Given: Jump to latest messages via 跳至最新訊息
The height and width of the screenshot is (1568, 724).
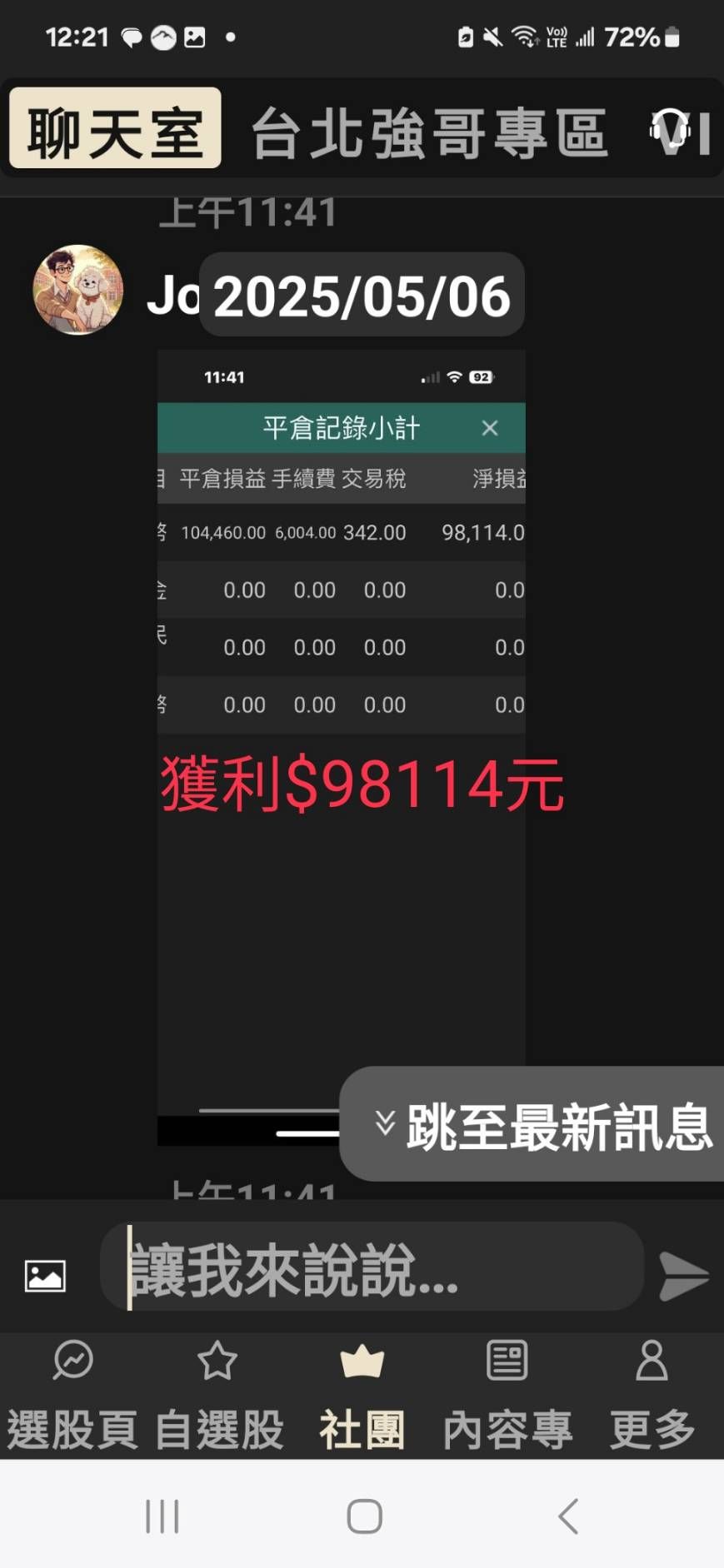Looking at the screenshot, I should [x=542, y=1124].
